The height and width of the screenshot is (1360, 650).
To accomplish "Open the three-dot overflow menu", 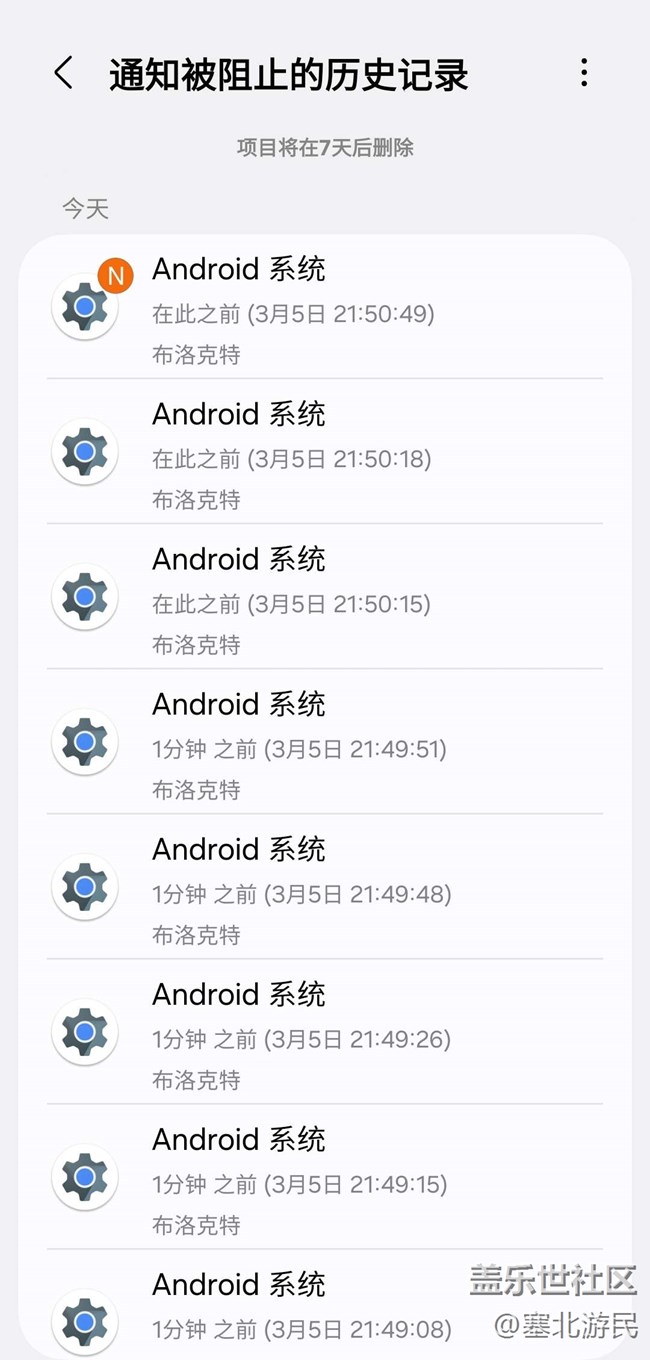I will coord(584,73).
